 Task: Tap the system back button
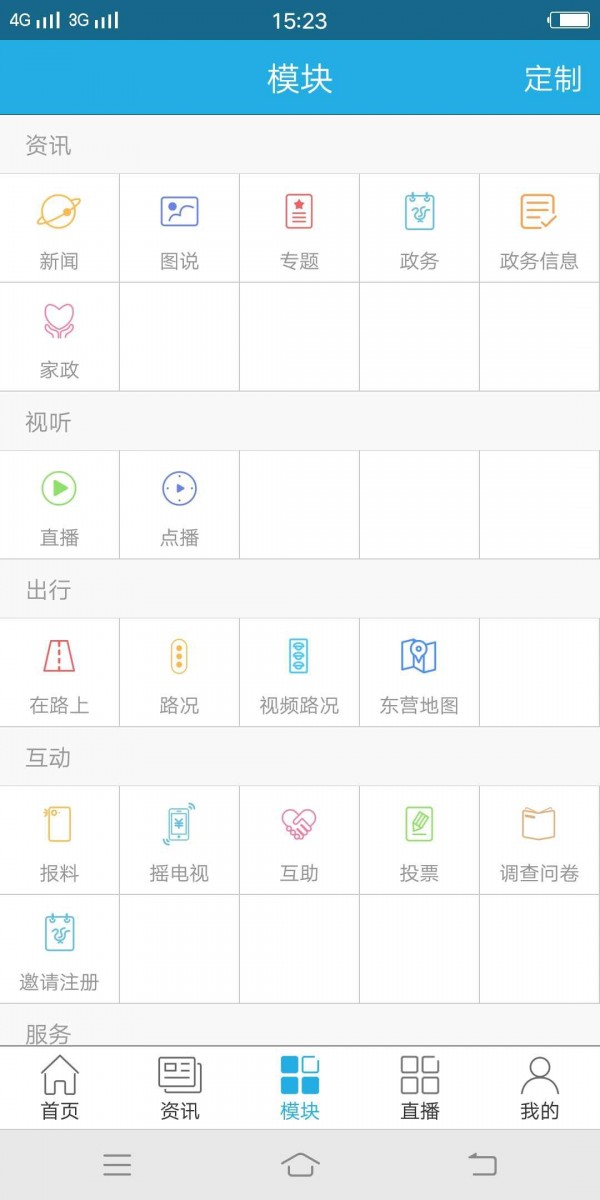(482, 1164)
